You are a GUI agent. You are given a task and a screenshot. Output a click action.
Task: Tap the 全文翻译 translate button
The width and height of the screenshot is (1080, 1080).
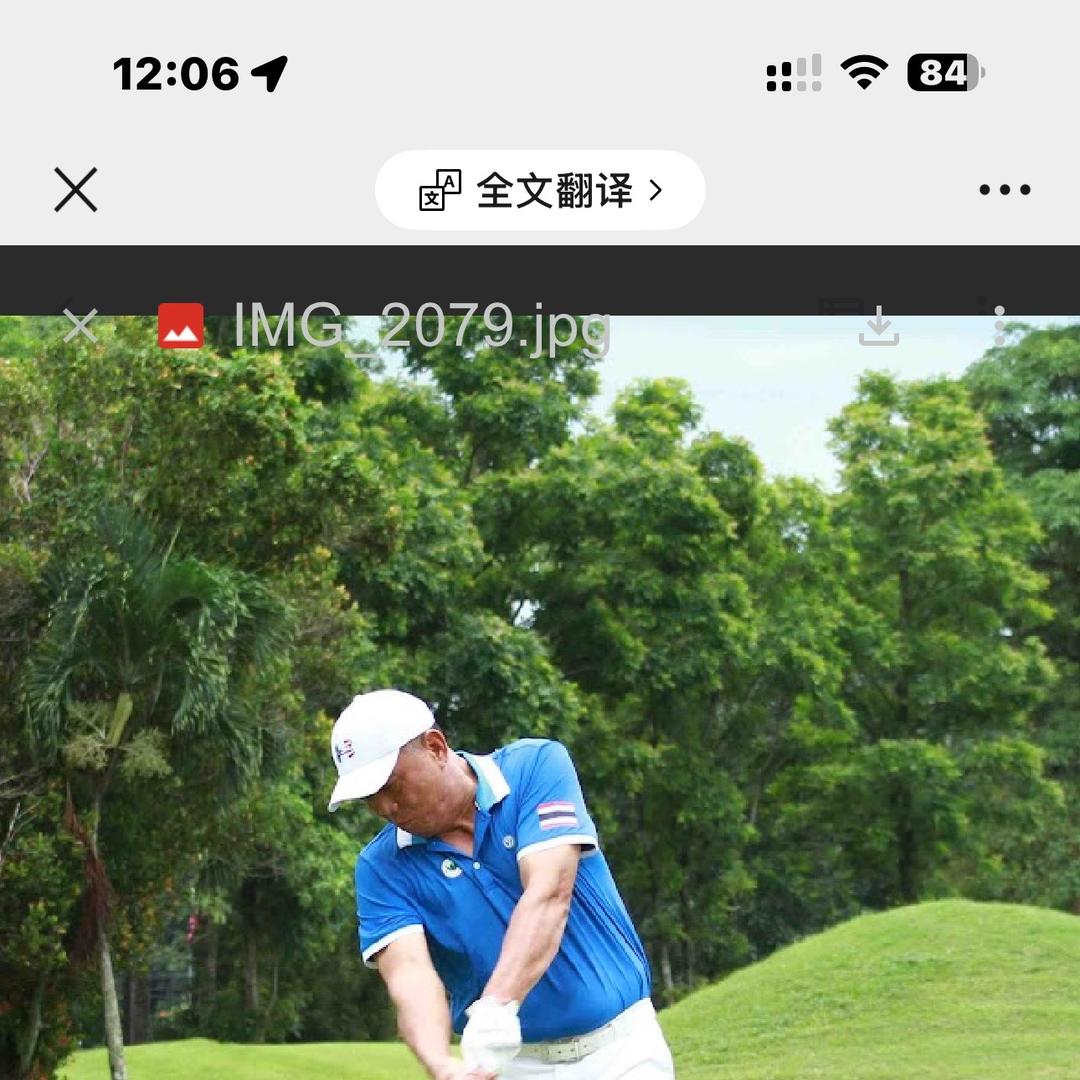pyautogui.click(x=540, y=190)
